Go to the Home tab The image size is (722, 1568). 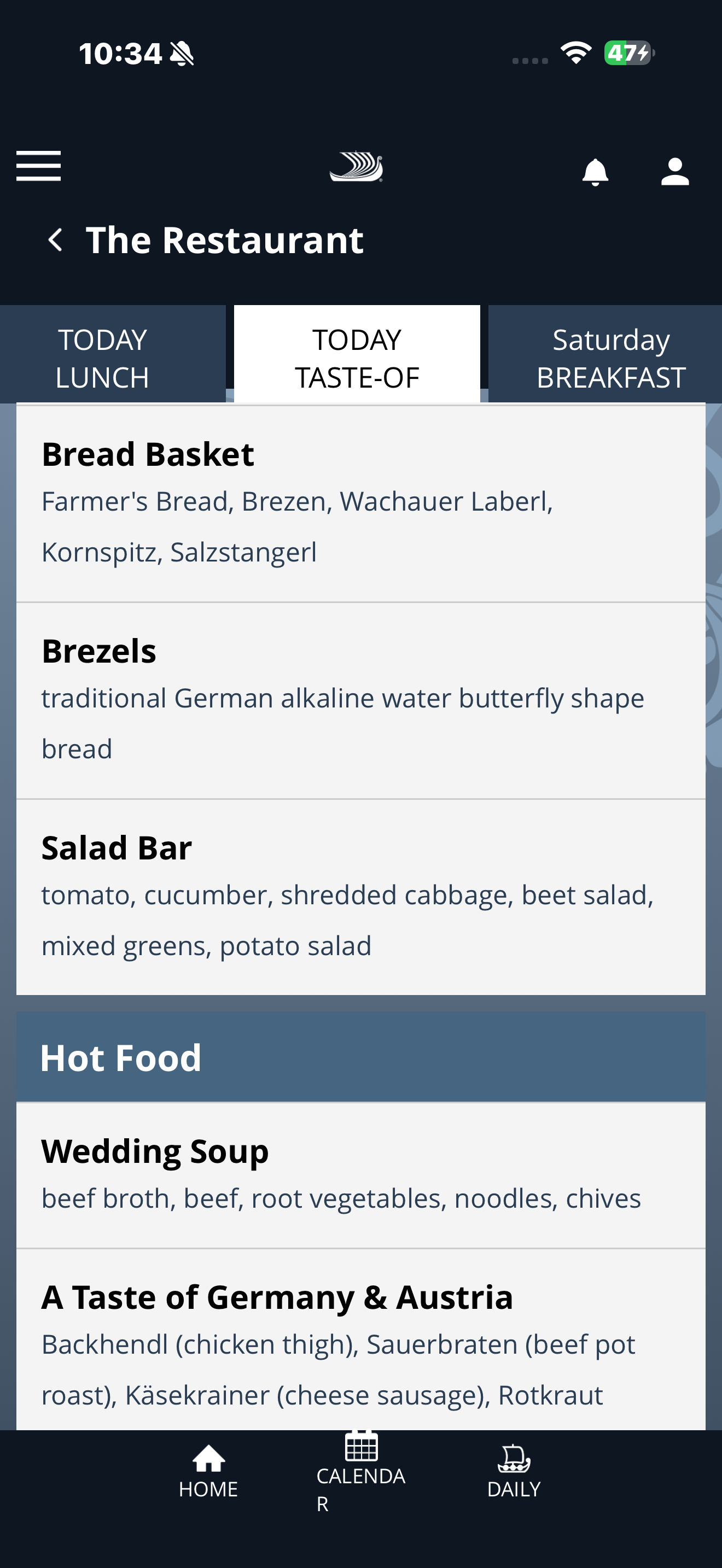[208, 1471]
